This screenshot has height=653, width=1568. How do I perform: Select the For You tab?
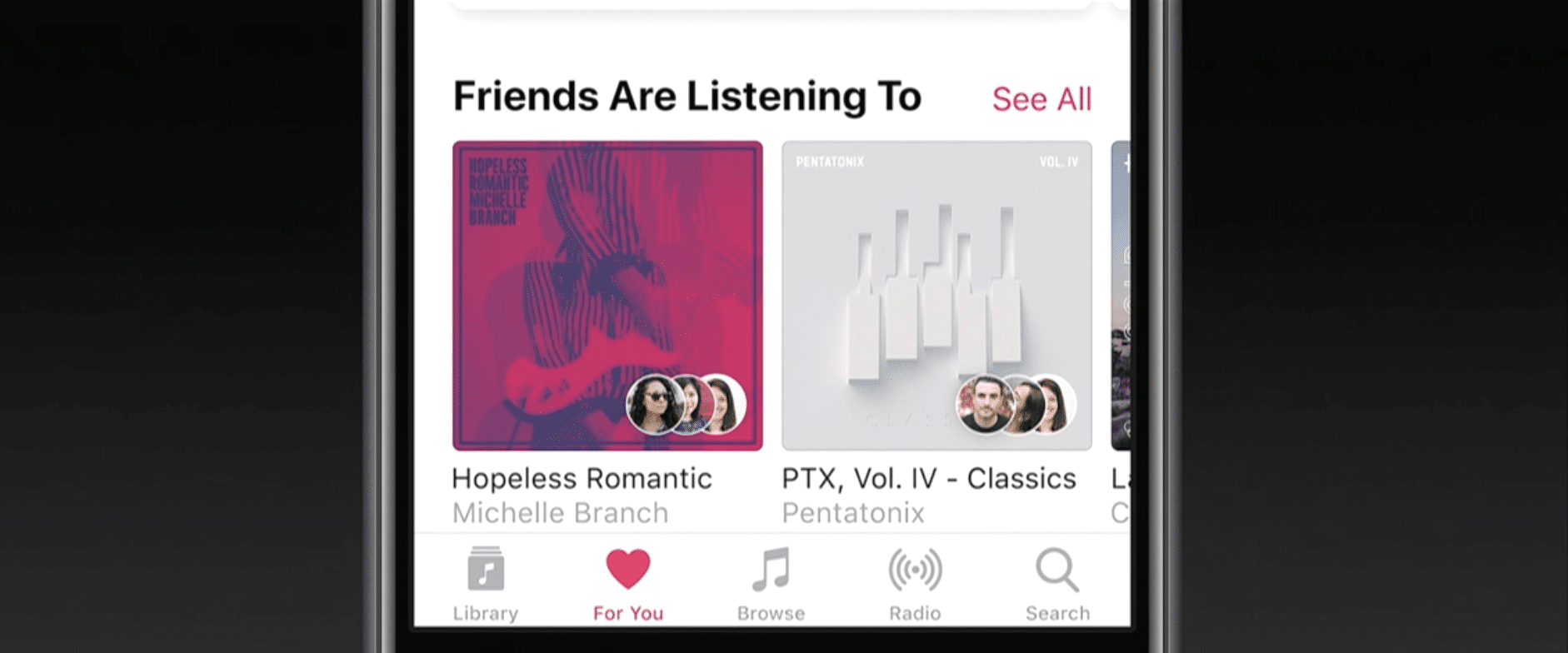[x=628, y=585]
